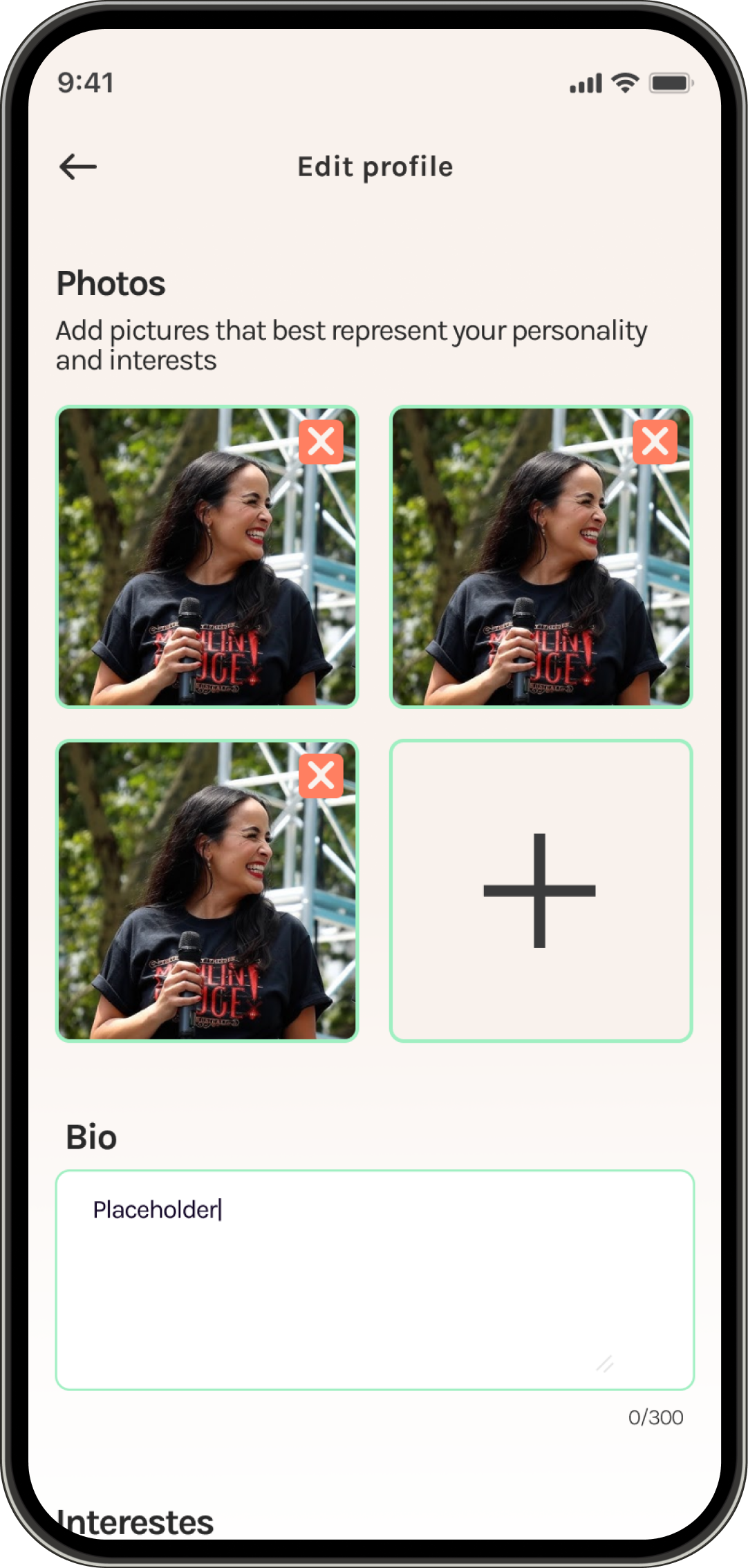Go back from Edit profile
The height and width of the screenshot is (1568, 748).
tap(77, 167)
